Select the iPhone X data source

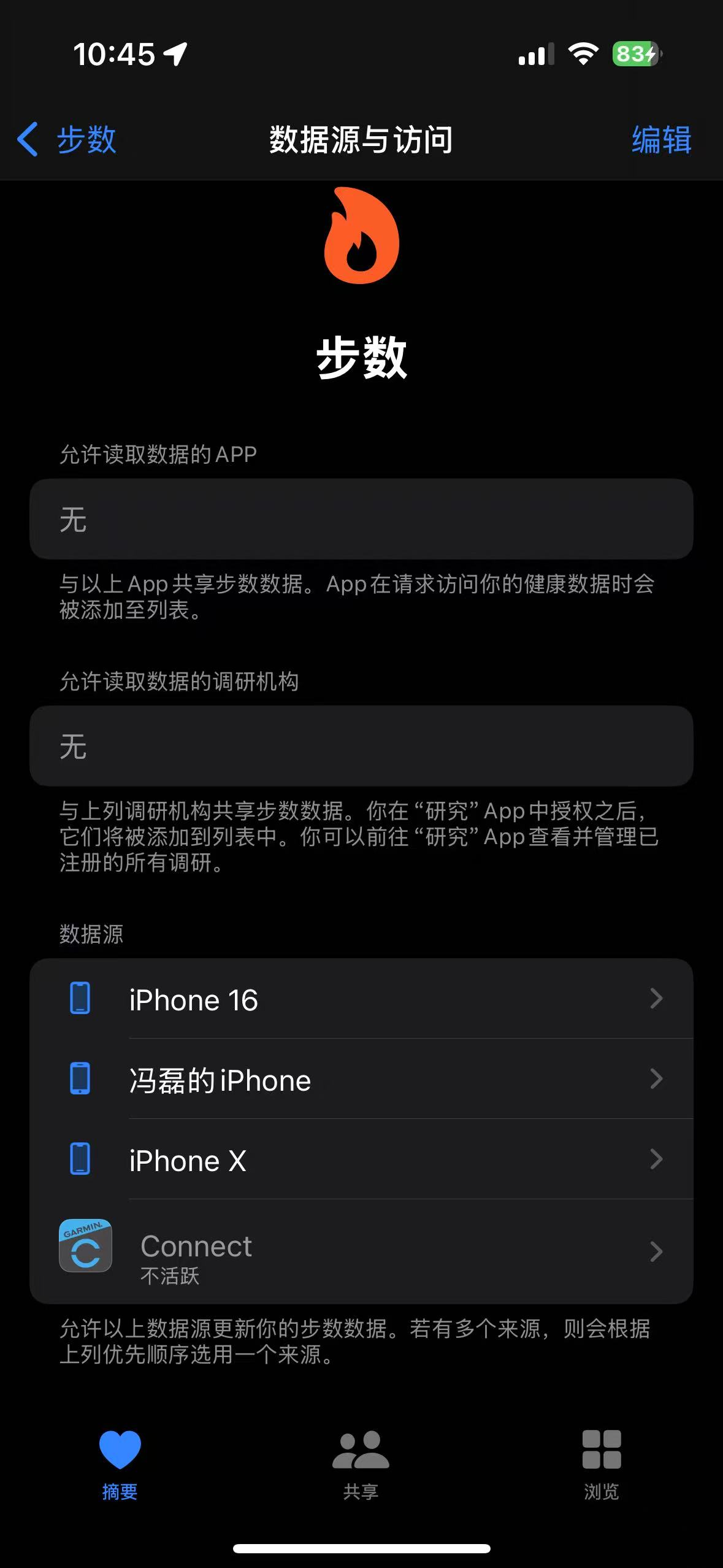coord(361,1159)
